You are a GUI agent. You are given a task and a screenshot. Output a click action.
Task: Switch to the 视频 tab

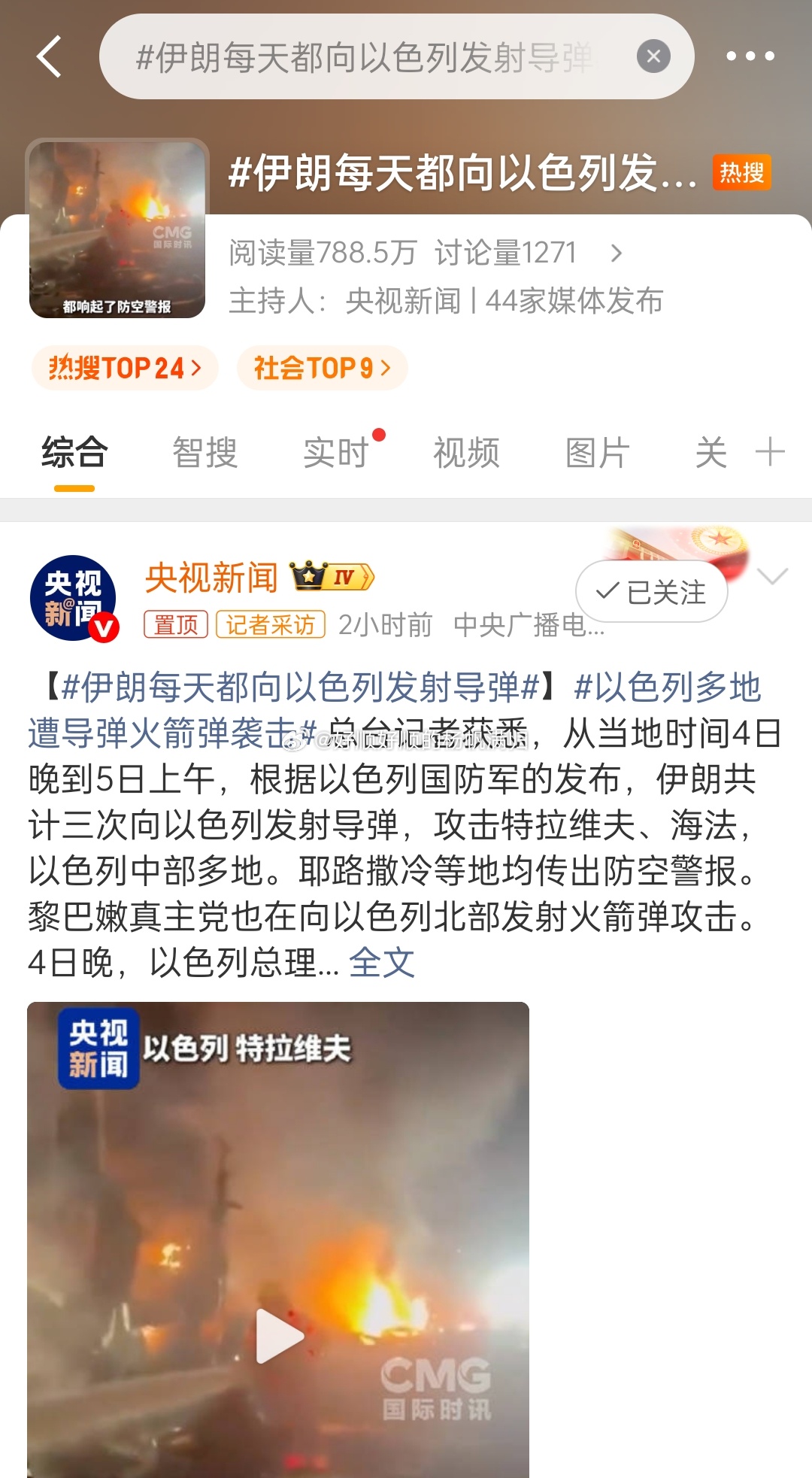(465, 451)
